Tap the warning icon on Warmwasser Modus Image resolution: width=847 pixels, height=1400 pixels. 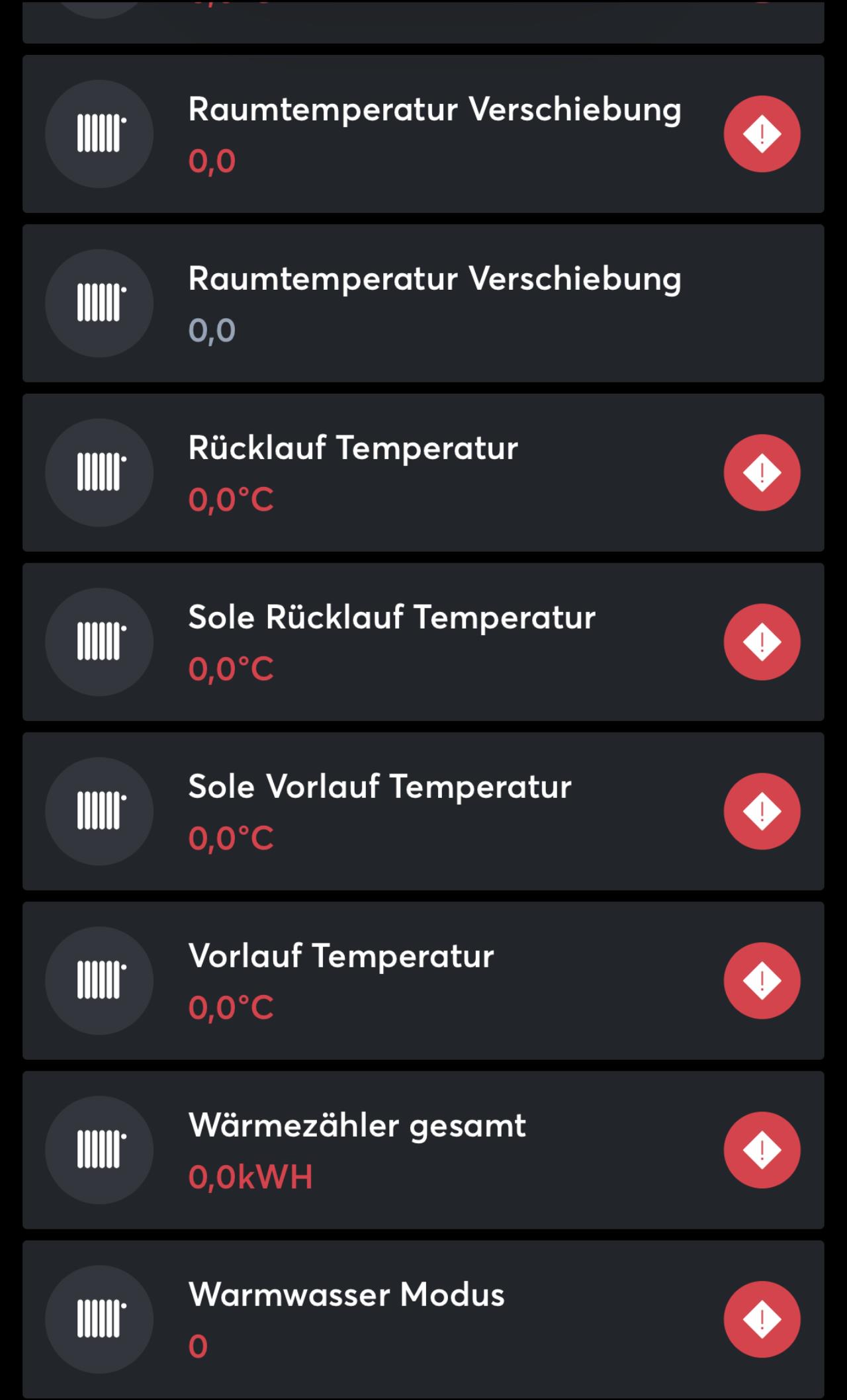tap(762, 1319)
